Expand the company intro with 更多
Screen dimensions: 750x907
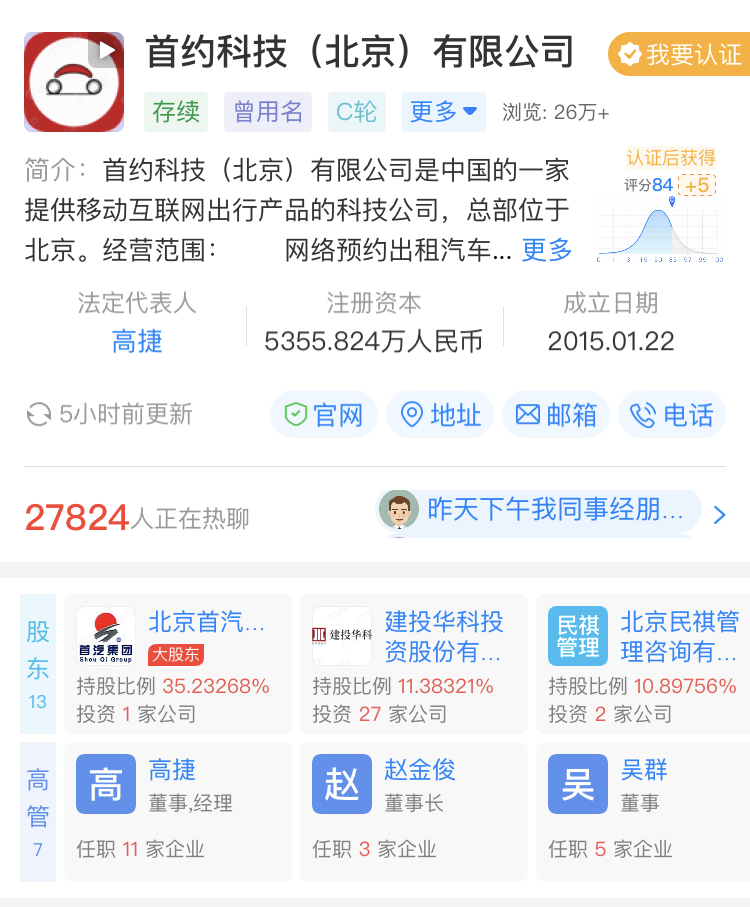point(547,249)
